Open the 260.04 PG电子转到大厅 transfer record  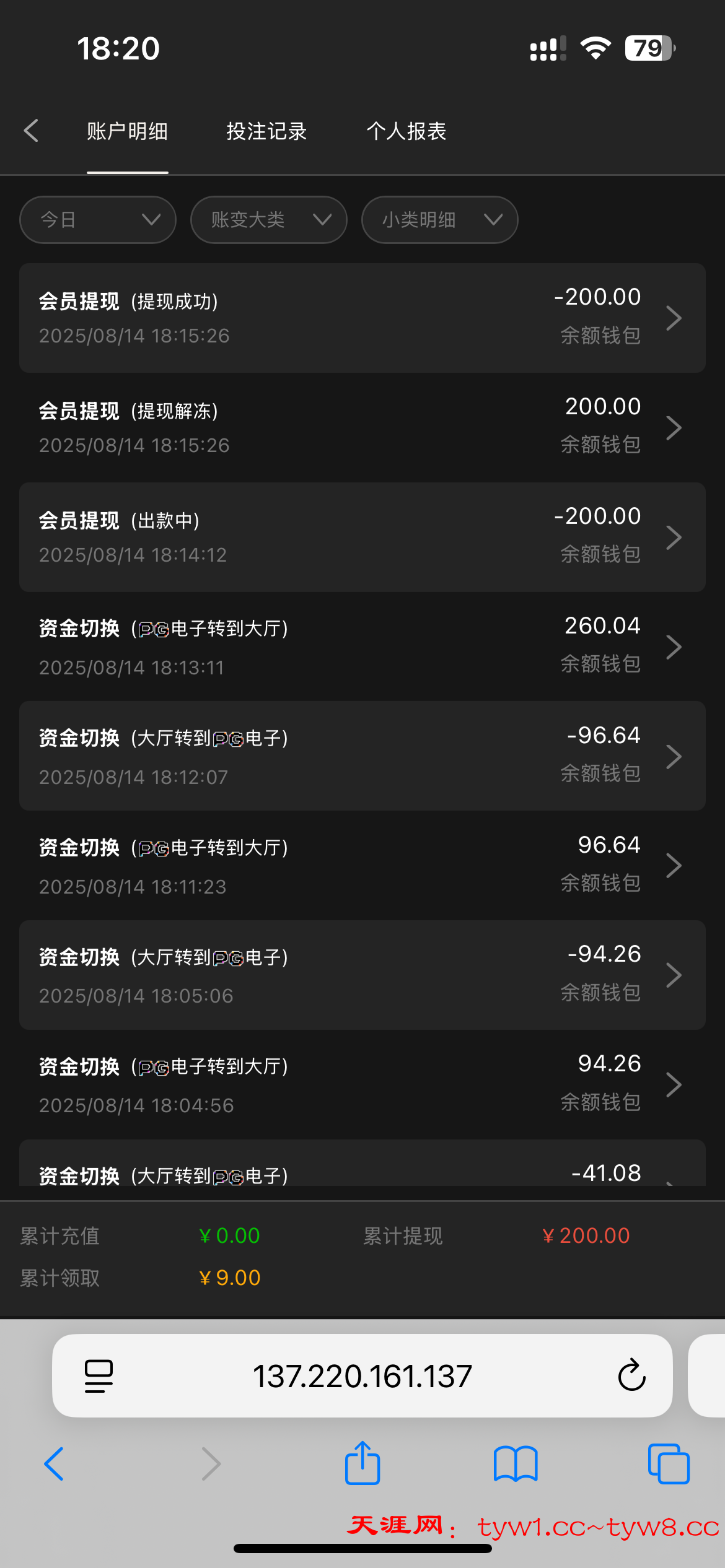[362, 647]
